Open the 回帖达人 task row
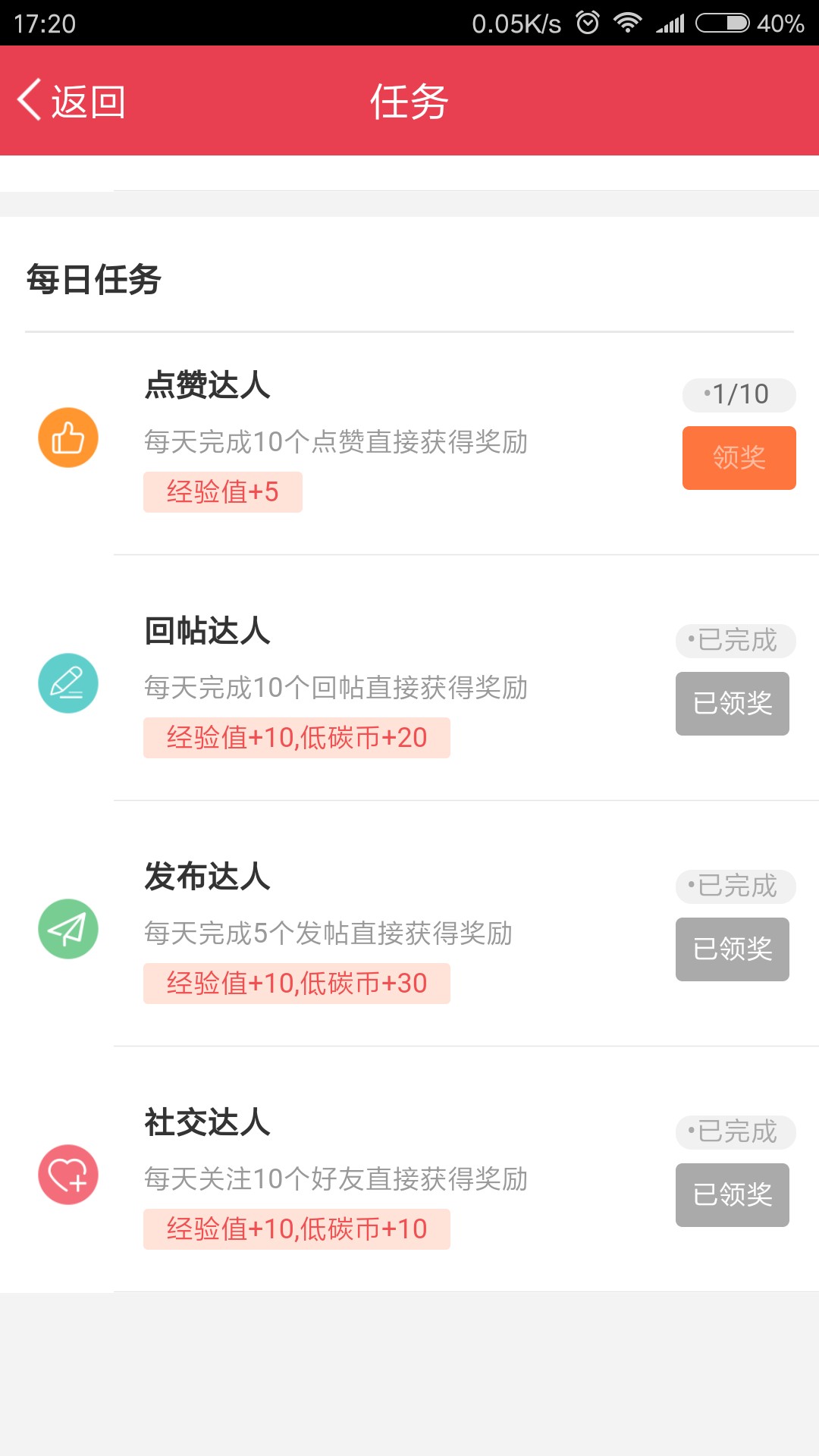This screenshot has width=819, height=1456. [x=409, y=678]
